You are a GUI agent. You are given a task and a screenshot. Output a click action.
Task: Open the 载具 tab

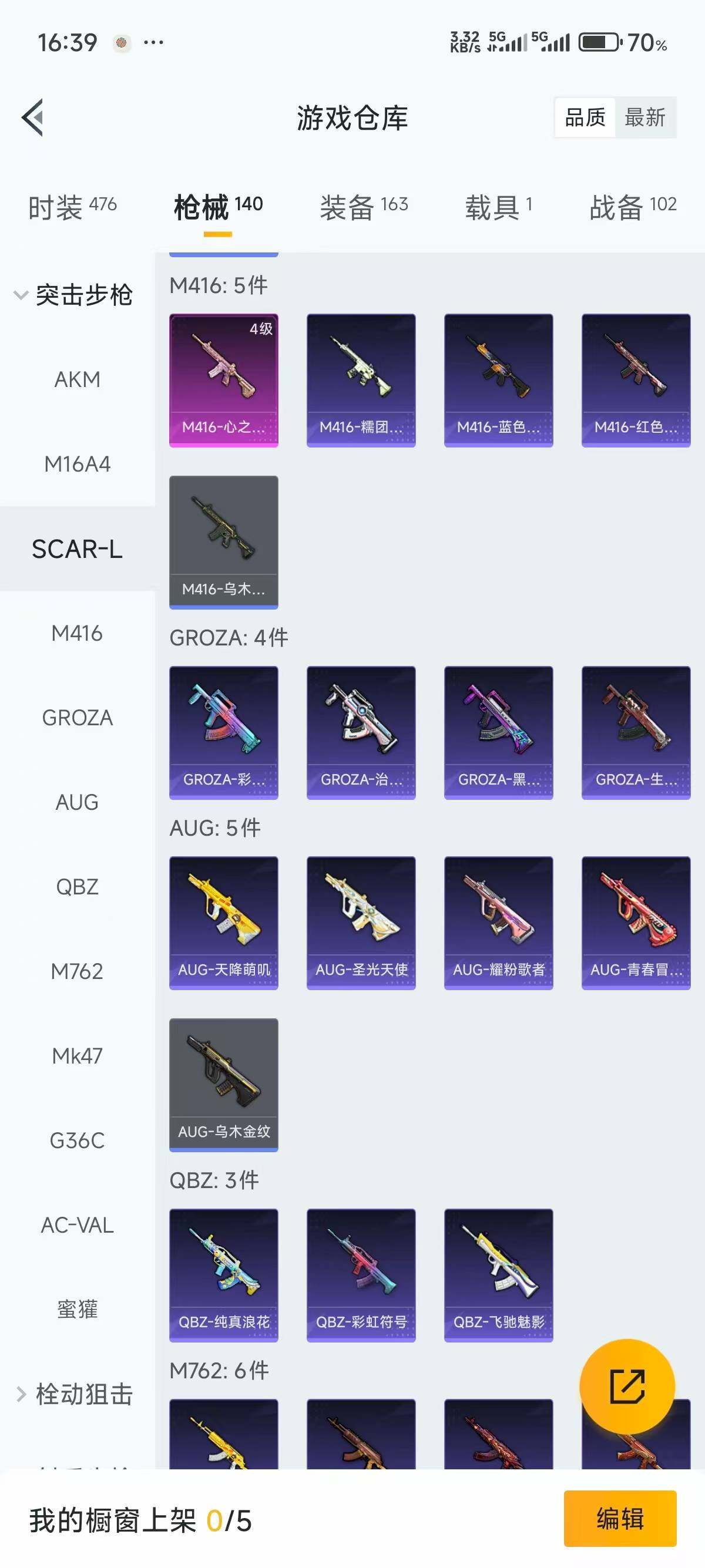498,207
